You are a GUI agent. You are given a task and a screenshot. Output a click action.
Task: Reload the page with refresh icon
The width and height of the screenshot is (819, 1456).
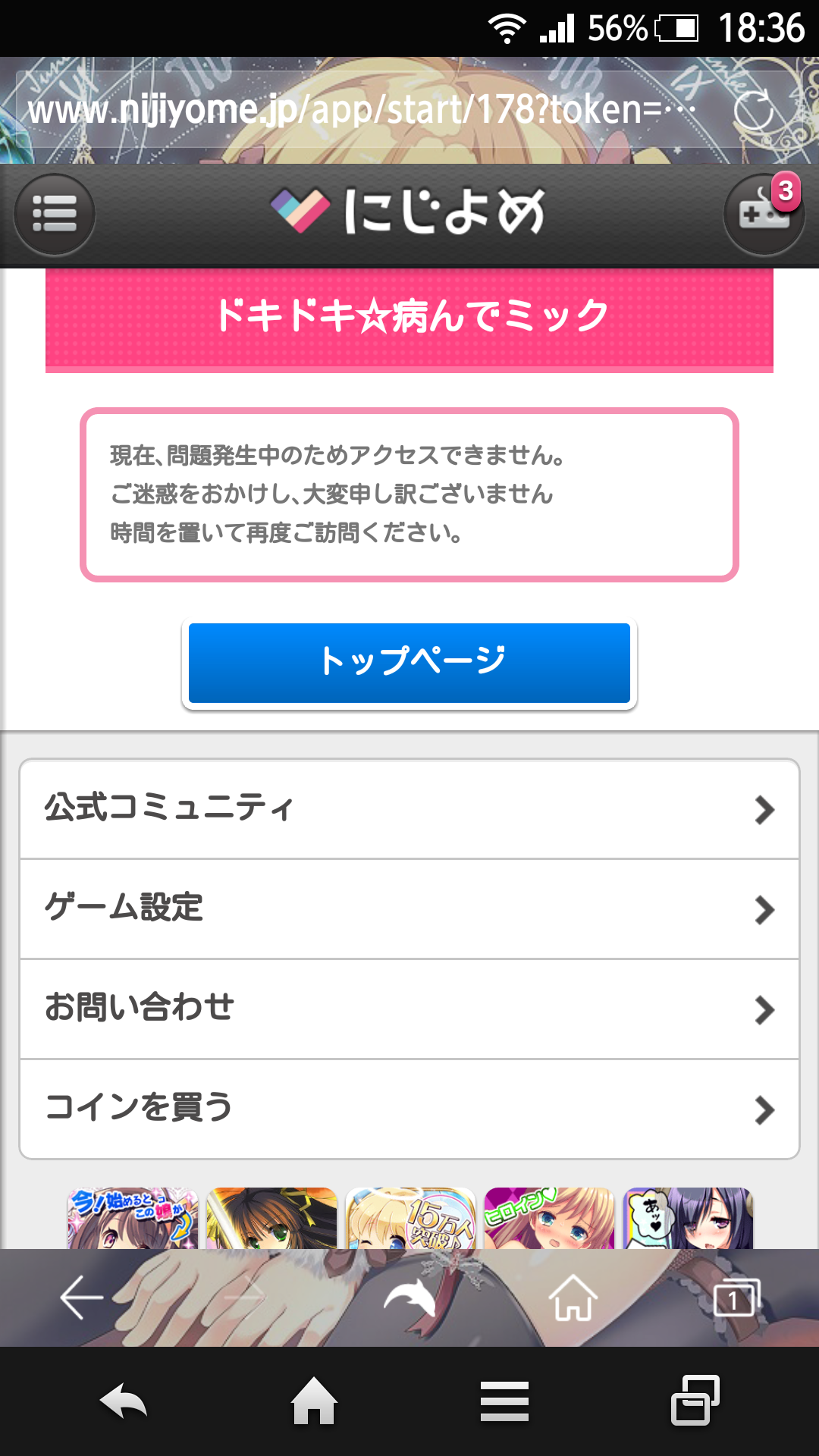click(x=754, y=111)
